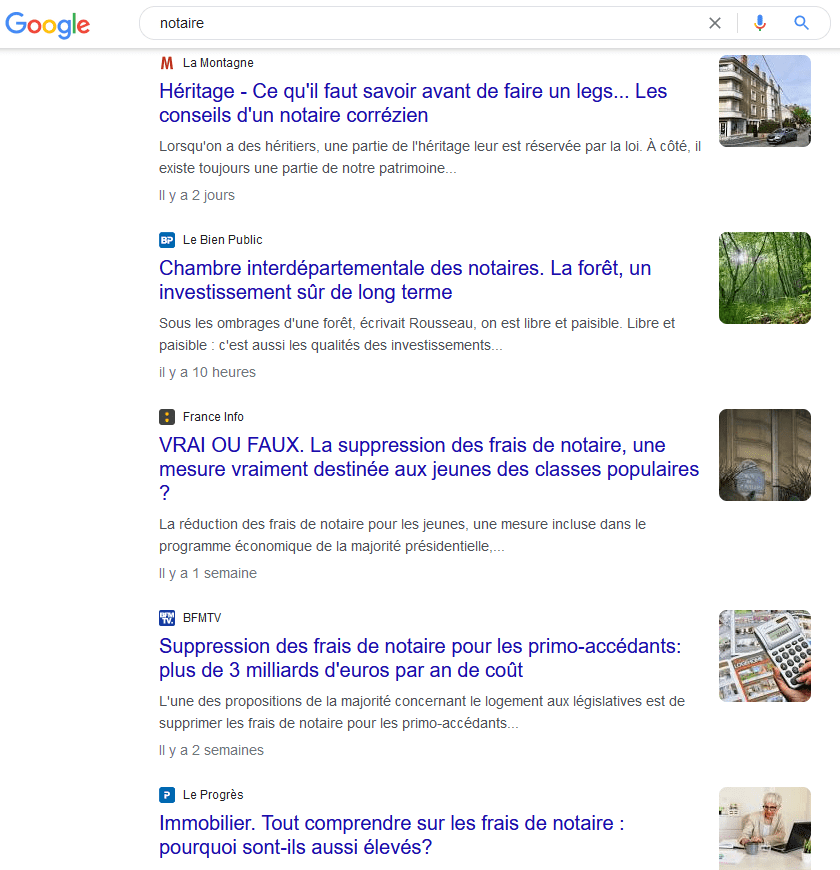Image resolution: width=840 pixels, height=870 pixels.
Task: Tap the search field containing 'notaire'
Action: tap(420, 23)
